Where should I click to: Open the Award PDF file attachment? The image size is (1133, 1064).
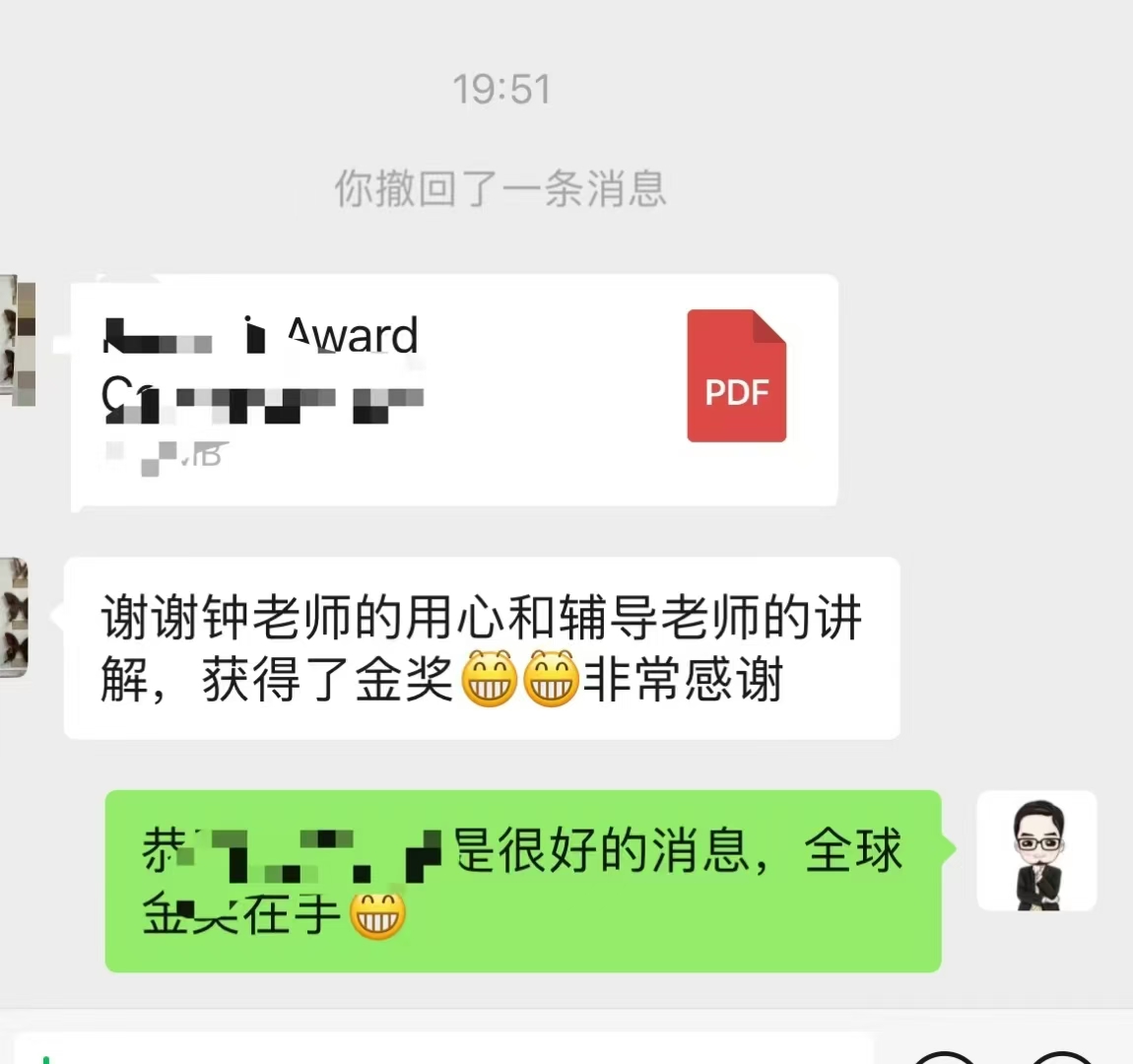point(455,391)
